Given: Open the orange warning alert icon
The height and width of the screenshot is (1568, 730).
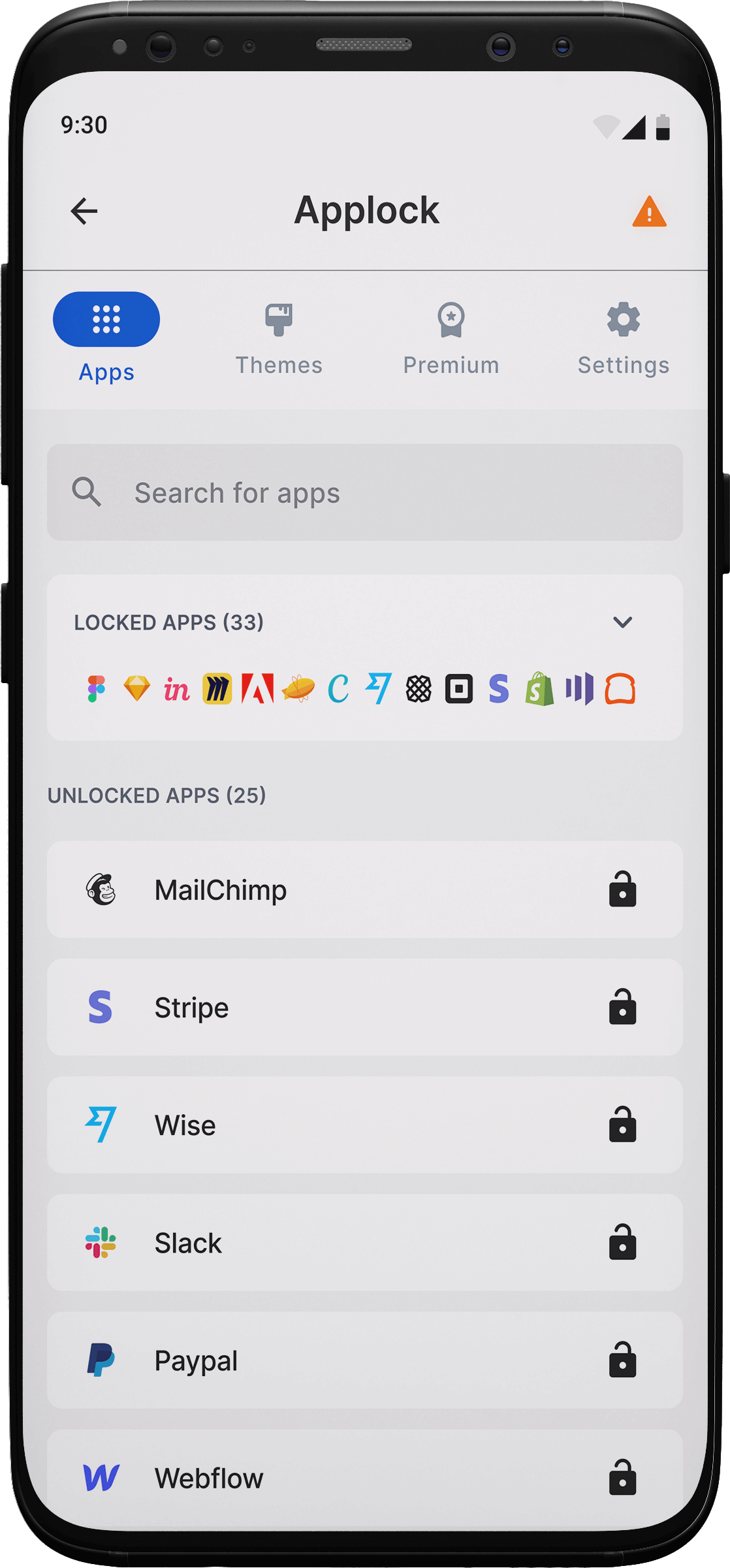Looking at the screenshot, I should (x=648, y=212).
